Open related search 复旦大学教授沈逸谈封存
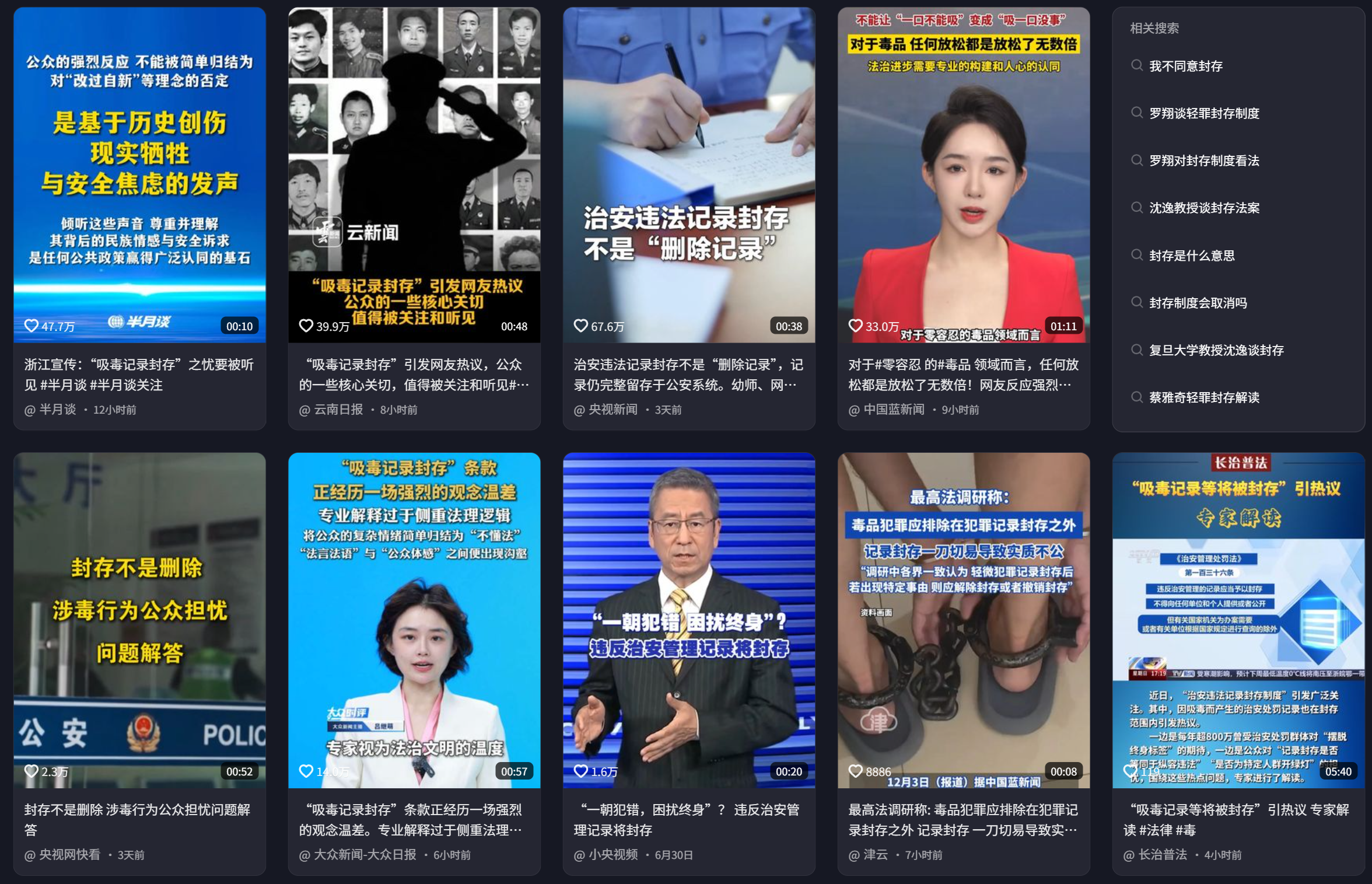The image size is (1372, 884). point(1216,350)
